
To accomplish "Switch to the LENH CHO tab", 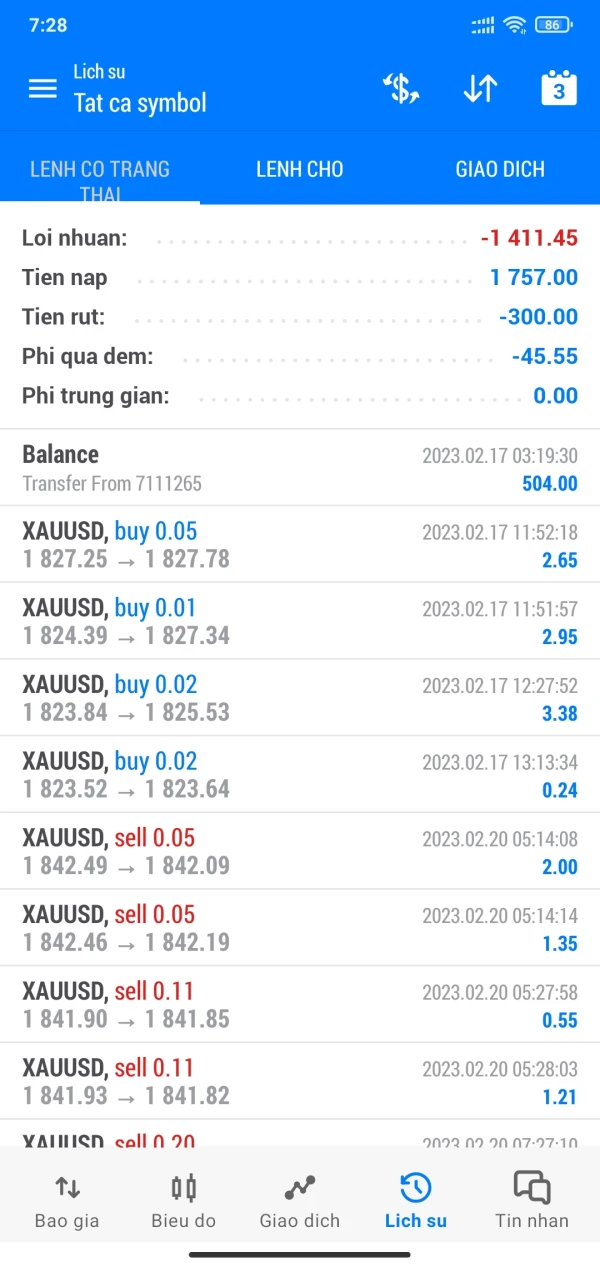I will (x=299, y=169).
